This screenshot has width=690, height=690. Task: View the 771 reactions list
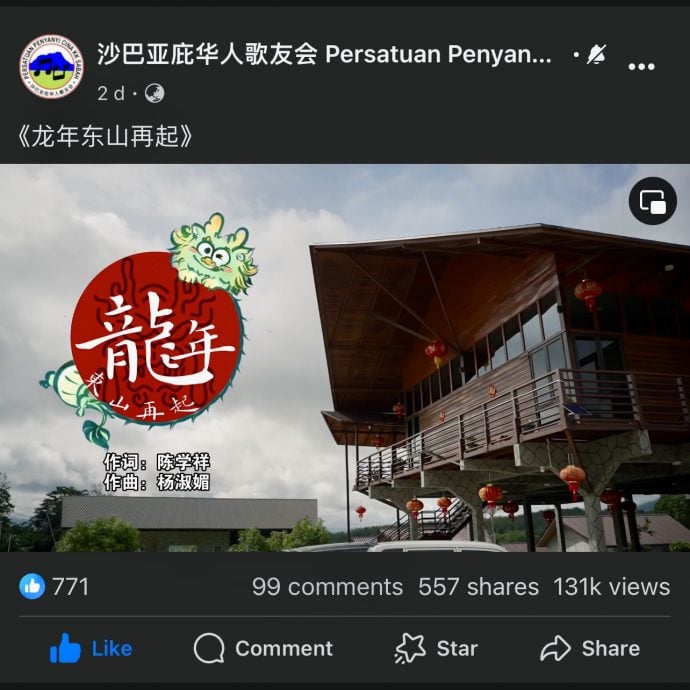[55, 587]
